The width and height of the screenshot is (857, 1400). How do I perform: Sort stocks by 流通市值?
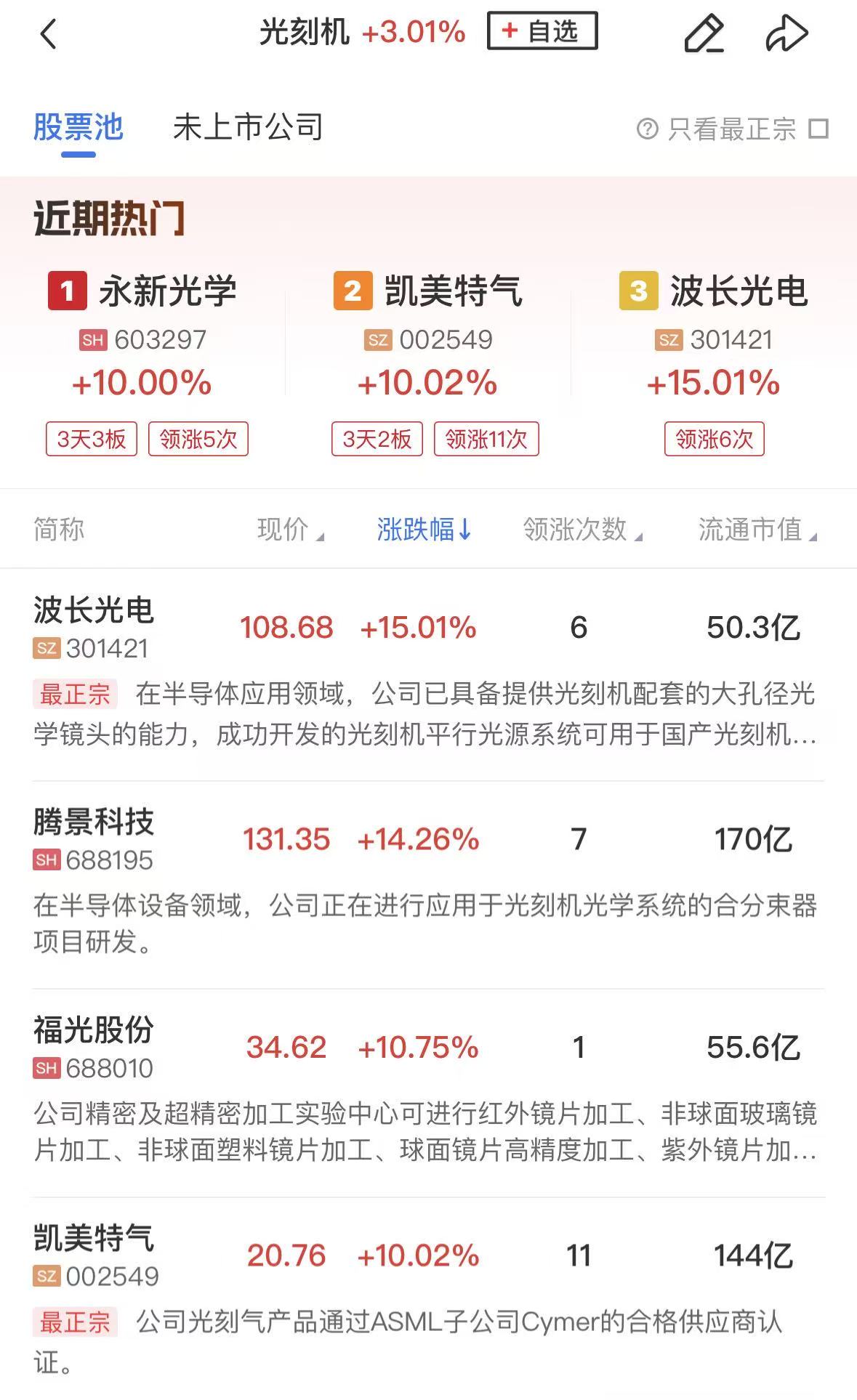pyautogui.click(x=757, y=530)
